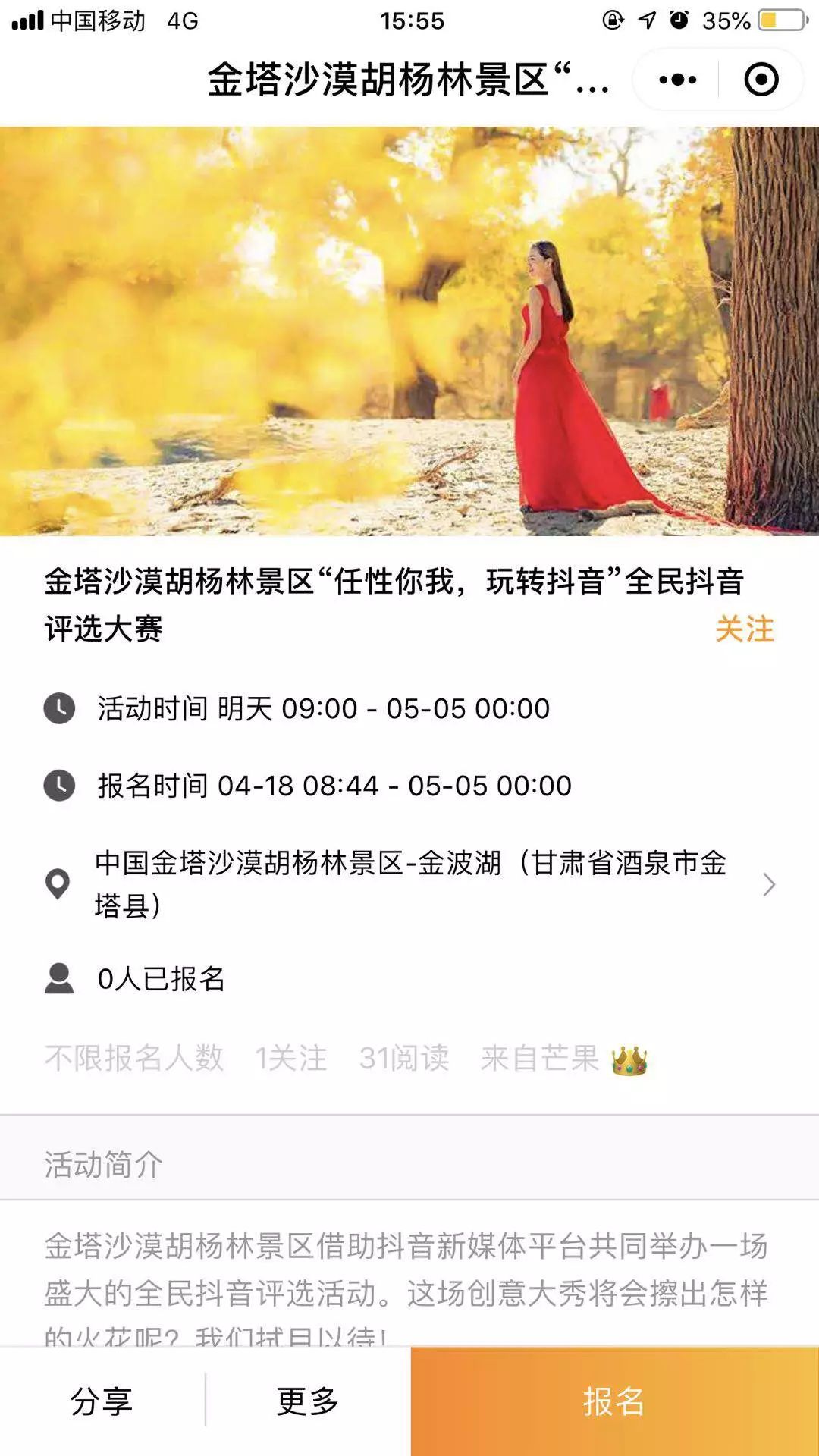Screen dimensions: 819x1456
Task: View the event banner photo
Action: click(x=409, y=331)
